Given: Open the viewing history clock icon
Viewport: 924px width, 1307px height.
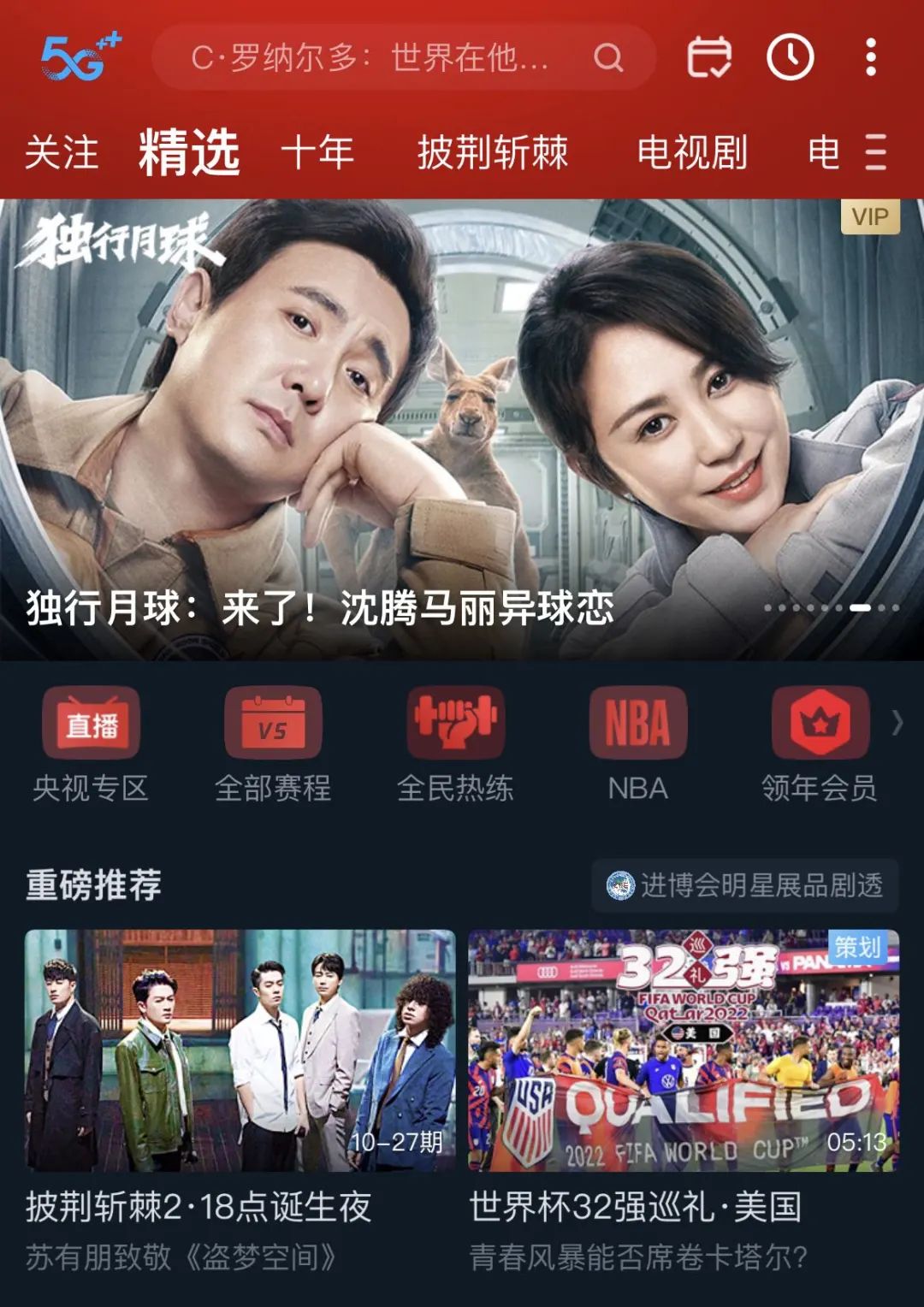Looking at the screenshot, I should (789, 57).
